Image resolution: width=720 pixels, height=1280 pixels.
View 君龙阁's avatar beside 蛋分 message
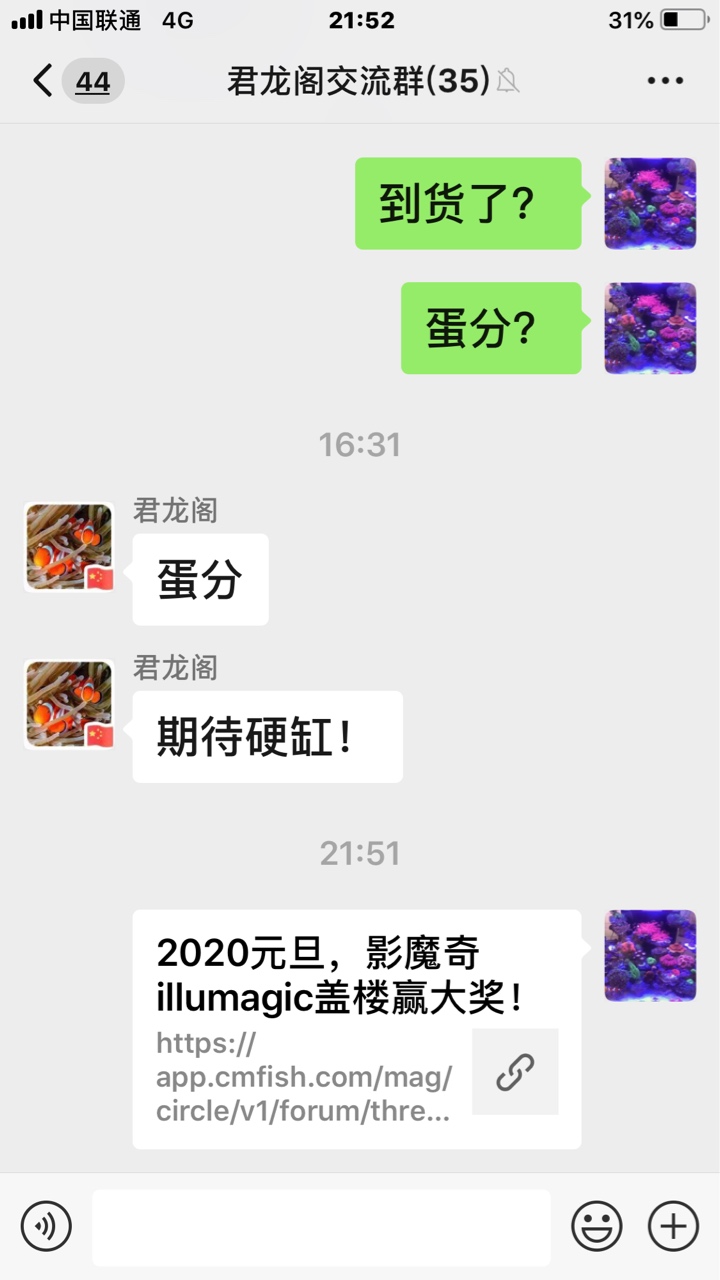tap(69, 548)
